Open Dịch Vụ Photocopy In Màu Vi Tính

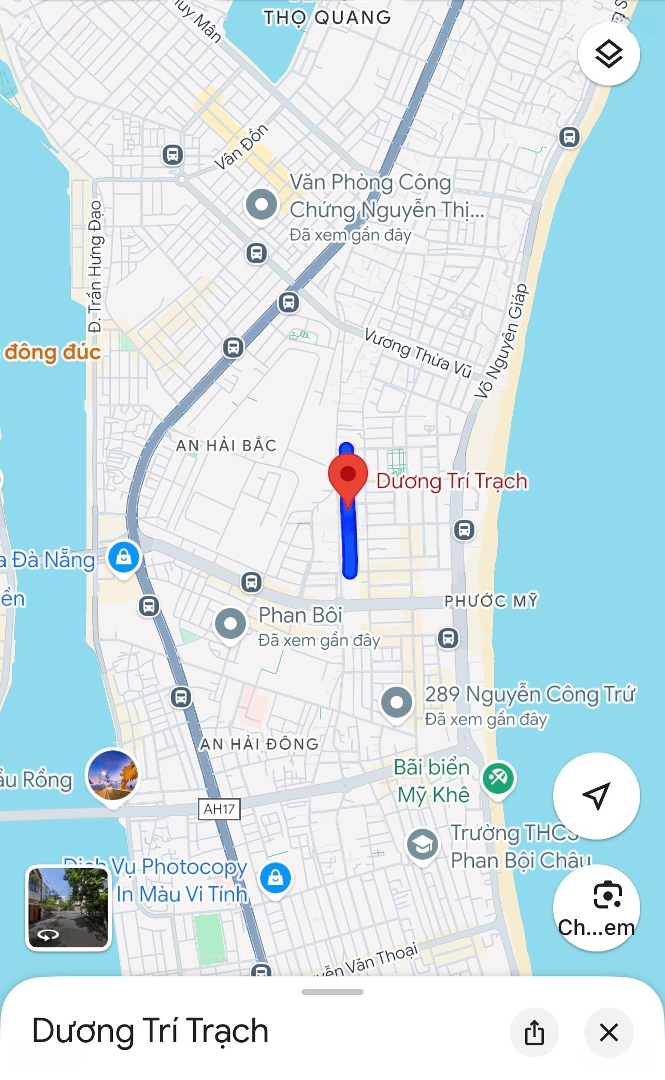[274, 879]
